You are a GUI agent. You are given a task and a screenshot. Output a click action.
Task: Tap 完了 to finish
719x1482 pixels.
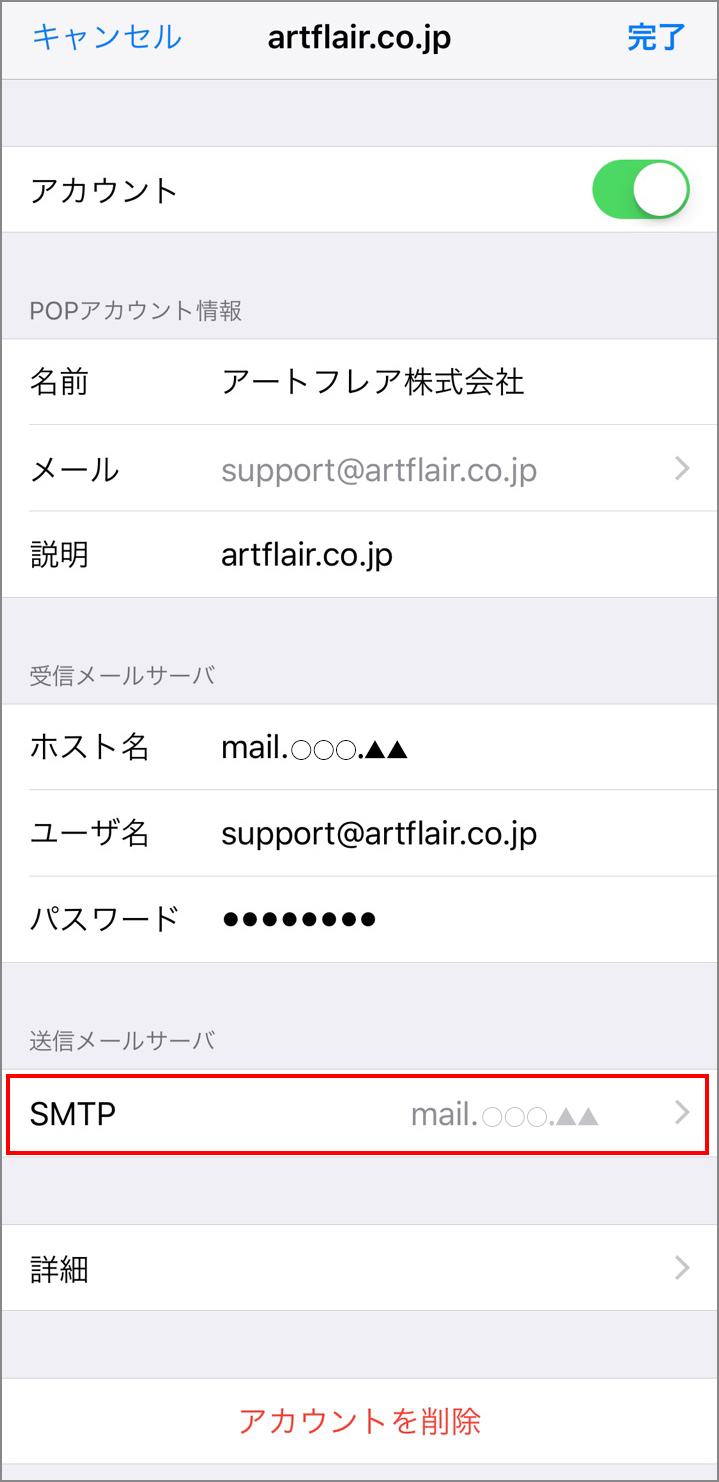coord(656,38)
